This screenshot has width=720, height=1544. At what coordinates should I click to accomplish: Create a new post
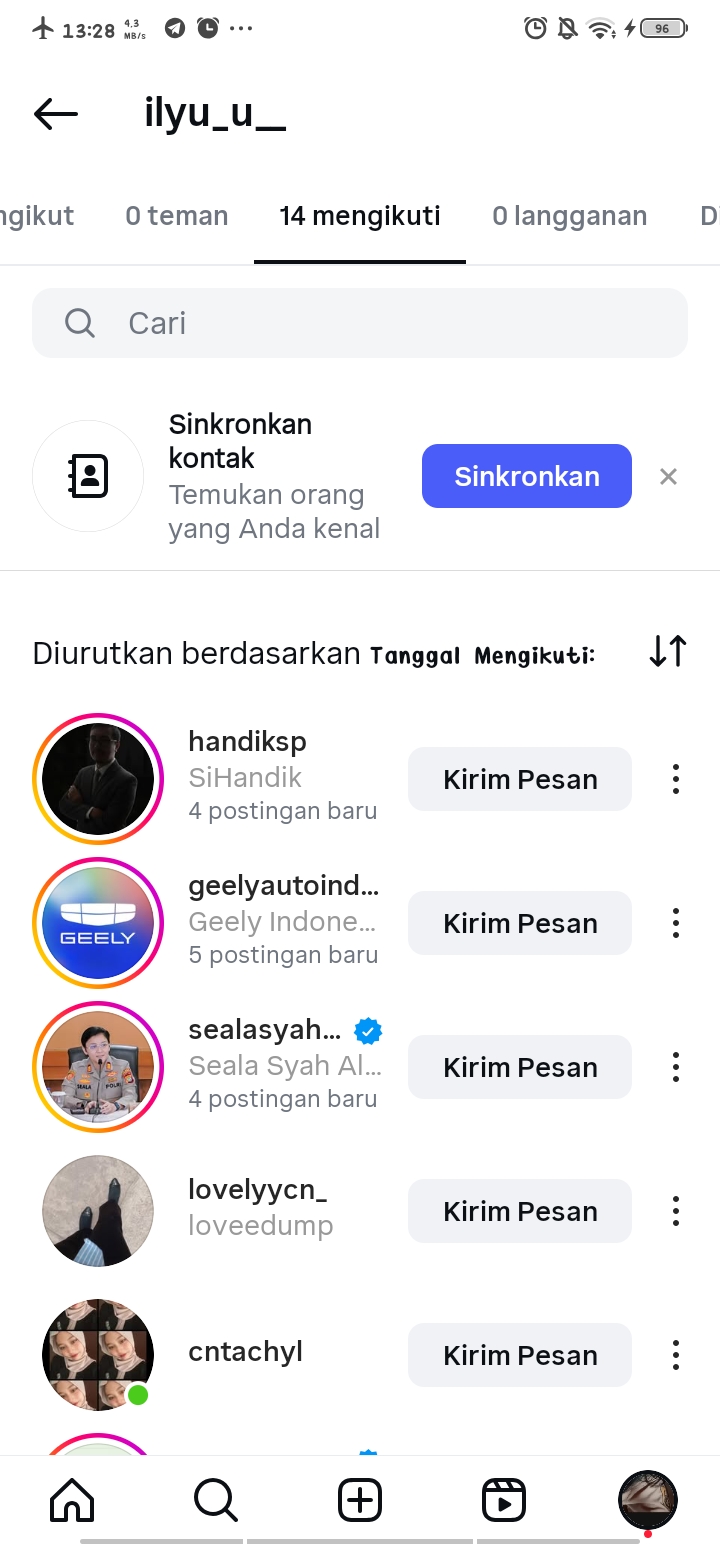[360, 1500]
